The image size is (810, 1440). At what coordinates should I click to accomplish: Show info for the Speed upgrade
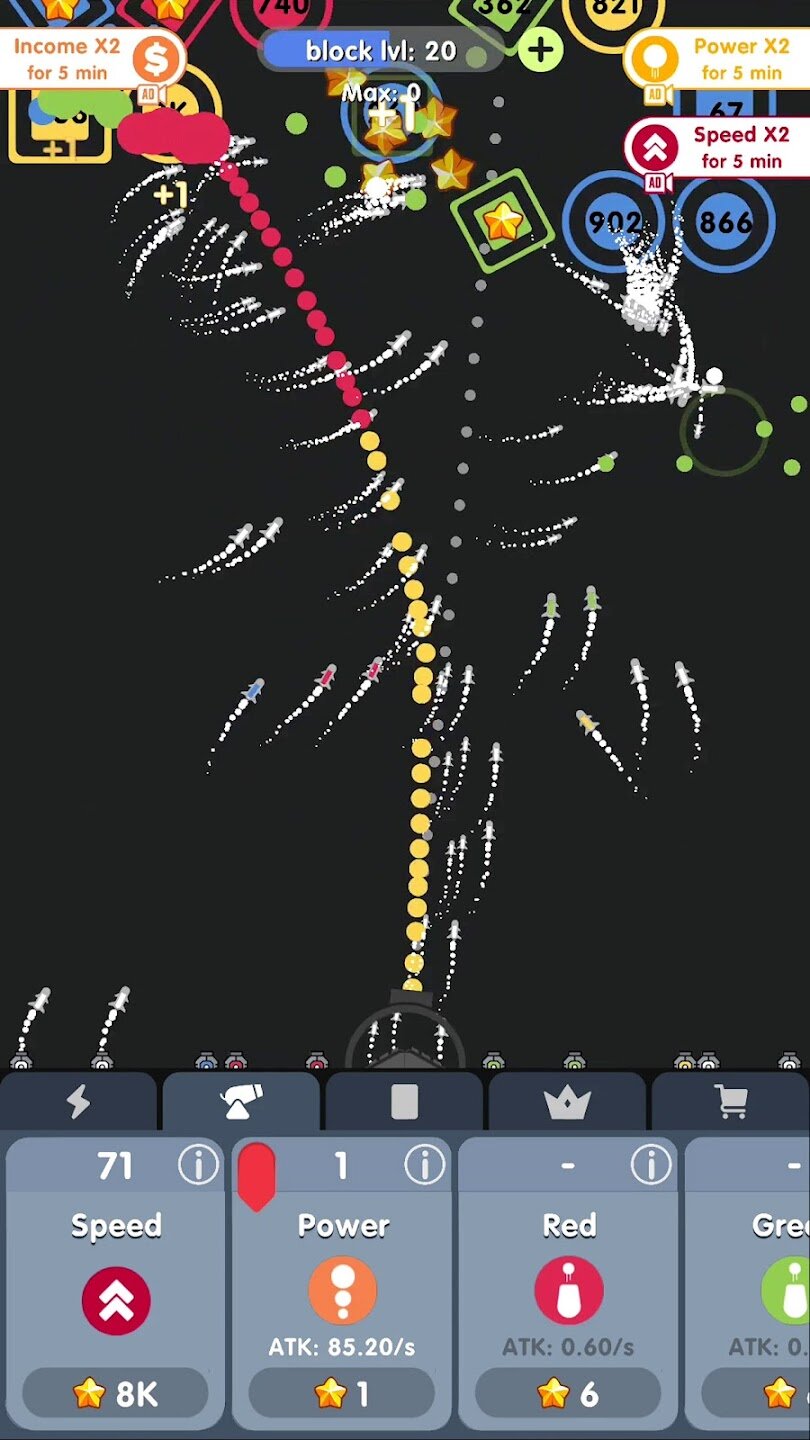click(198, 1165)
